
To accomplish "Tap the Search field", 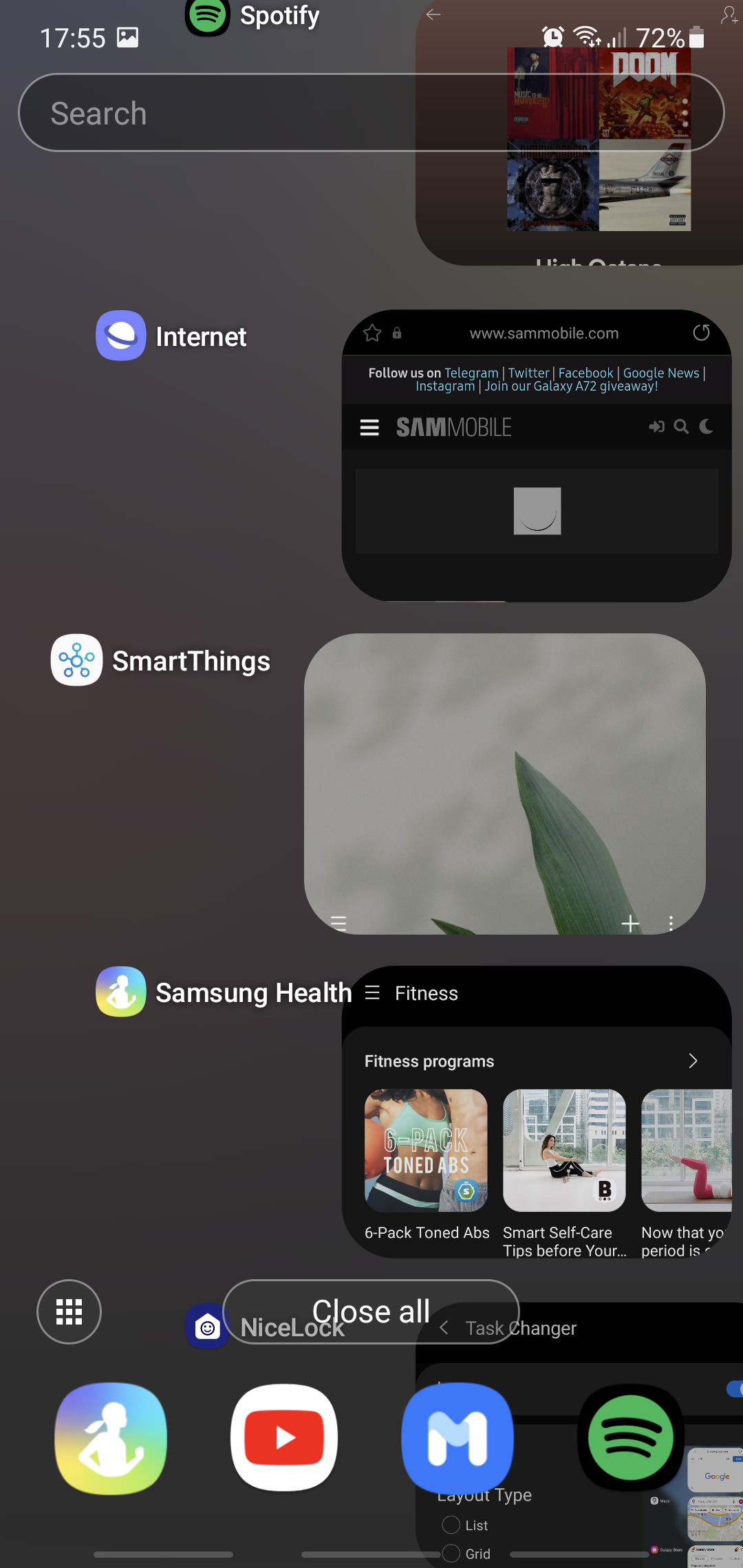I will click(275, 113).
